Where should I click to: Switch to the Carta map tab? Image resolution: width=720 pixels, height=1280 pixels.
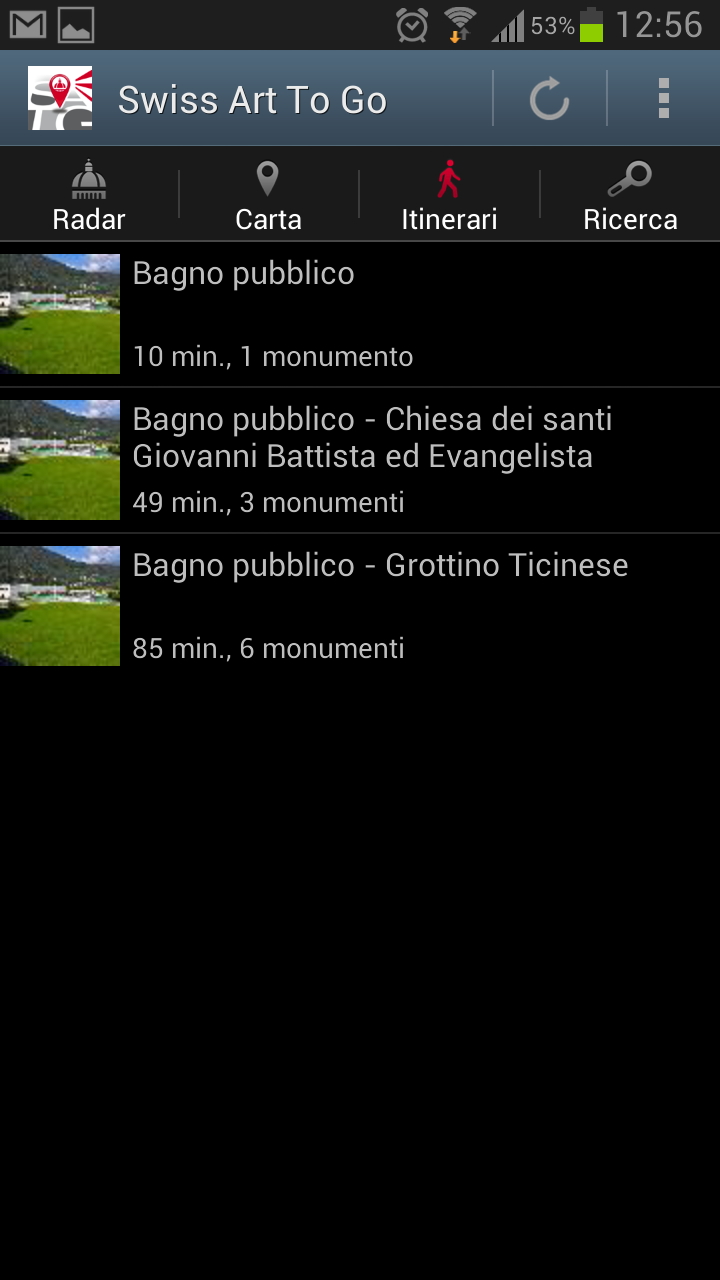268,195
